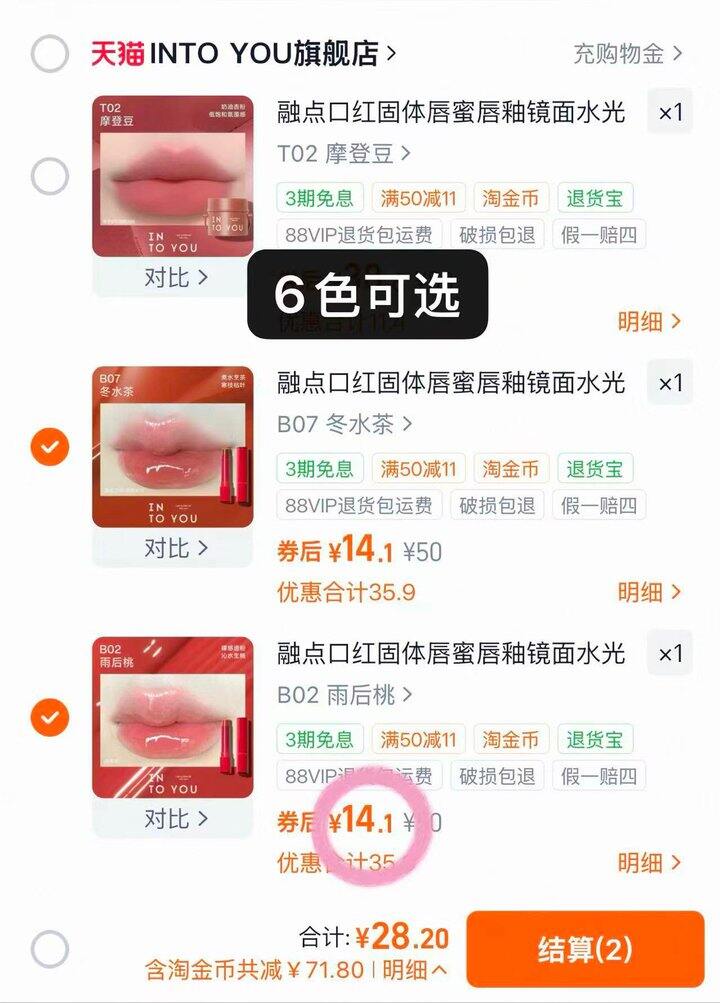
Task: Select the T02 摩登豆 item checkbox
Action: click(49, 177)
